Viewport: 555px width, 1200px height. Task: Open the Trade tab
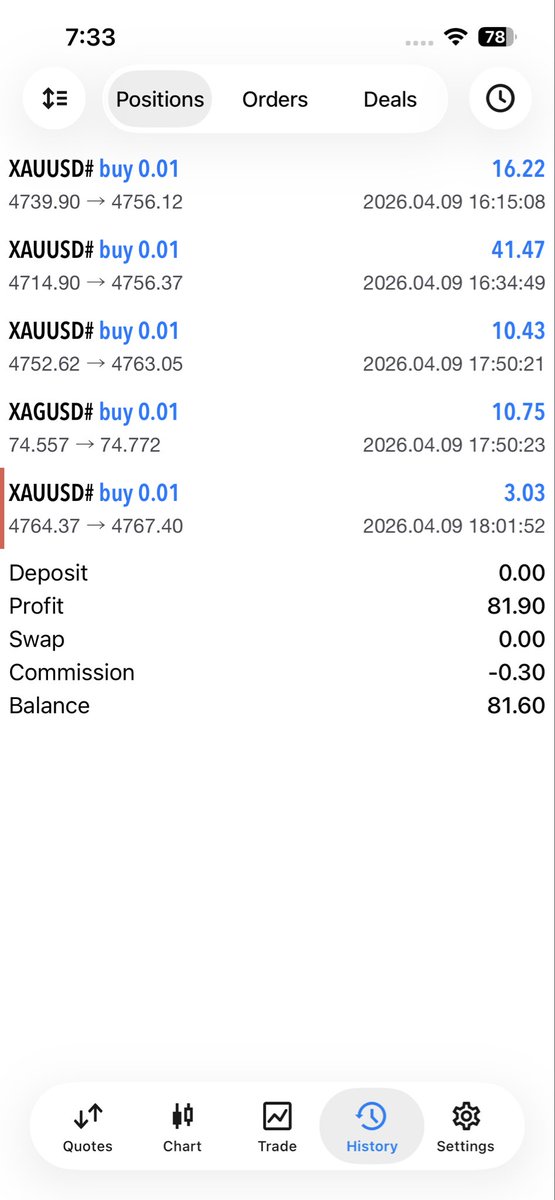(277, 1128)
